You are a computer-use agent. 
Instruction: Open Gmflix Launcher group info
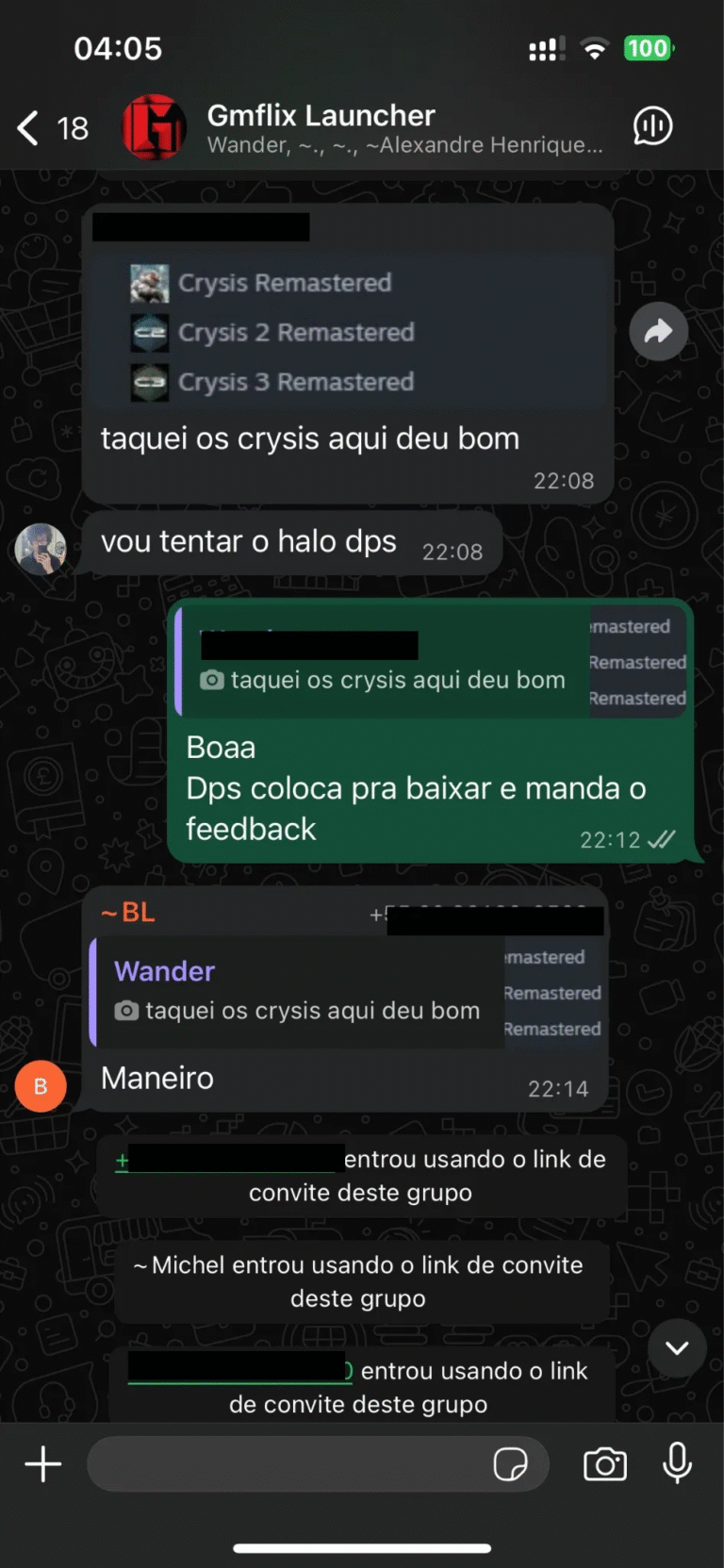click(377, 127)
